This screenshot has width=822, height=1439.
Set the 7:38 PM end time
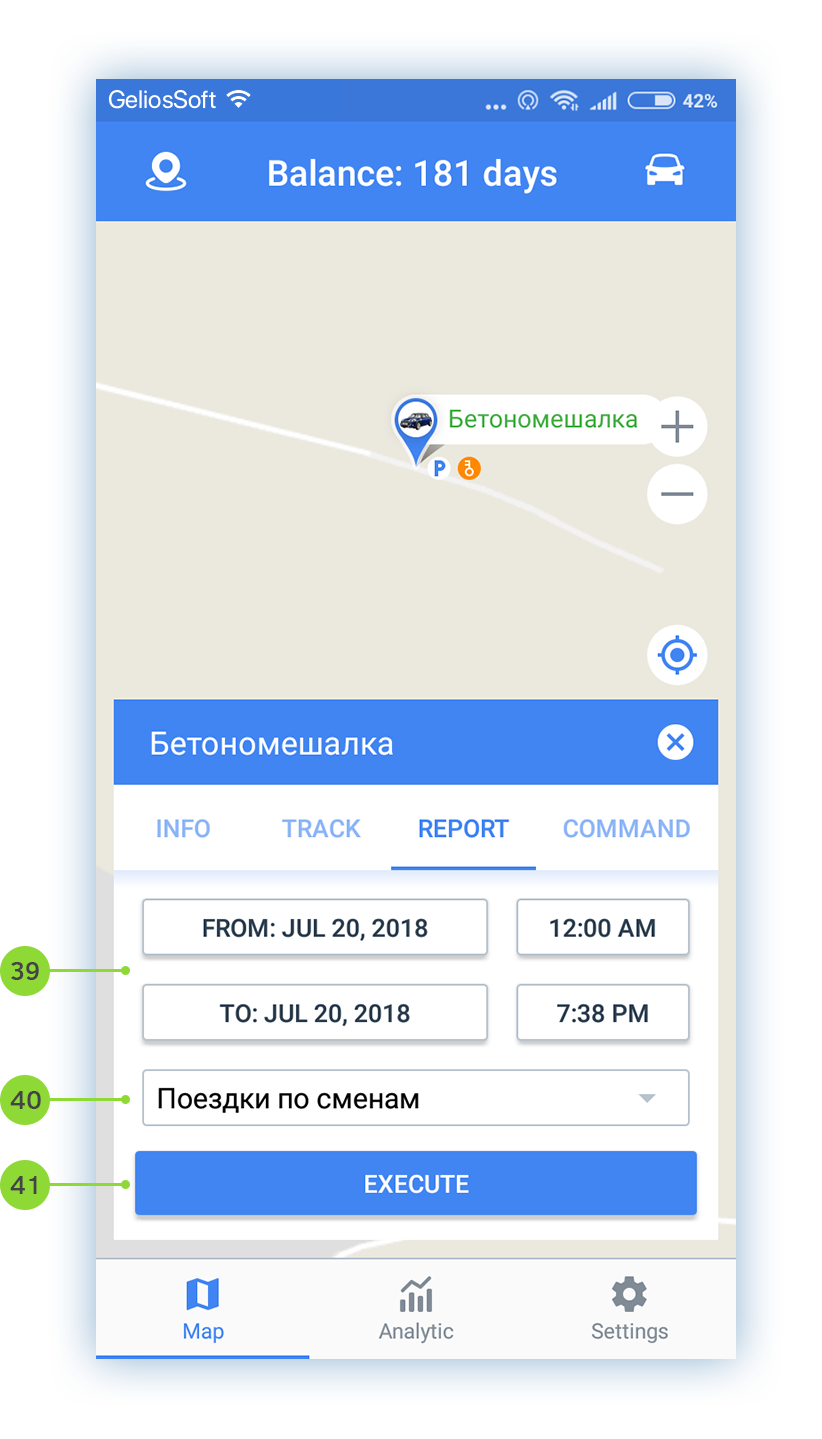click(x=602, y=1013)
